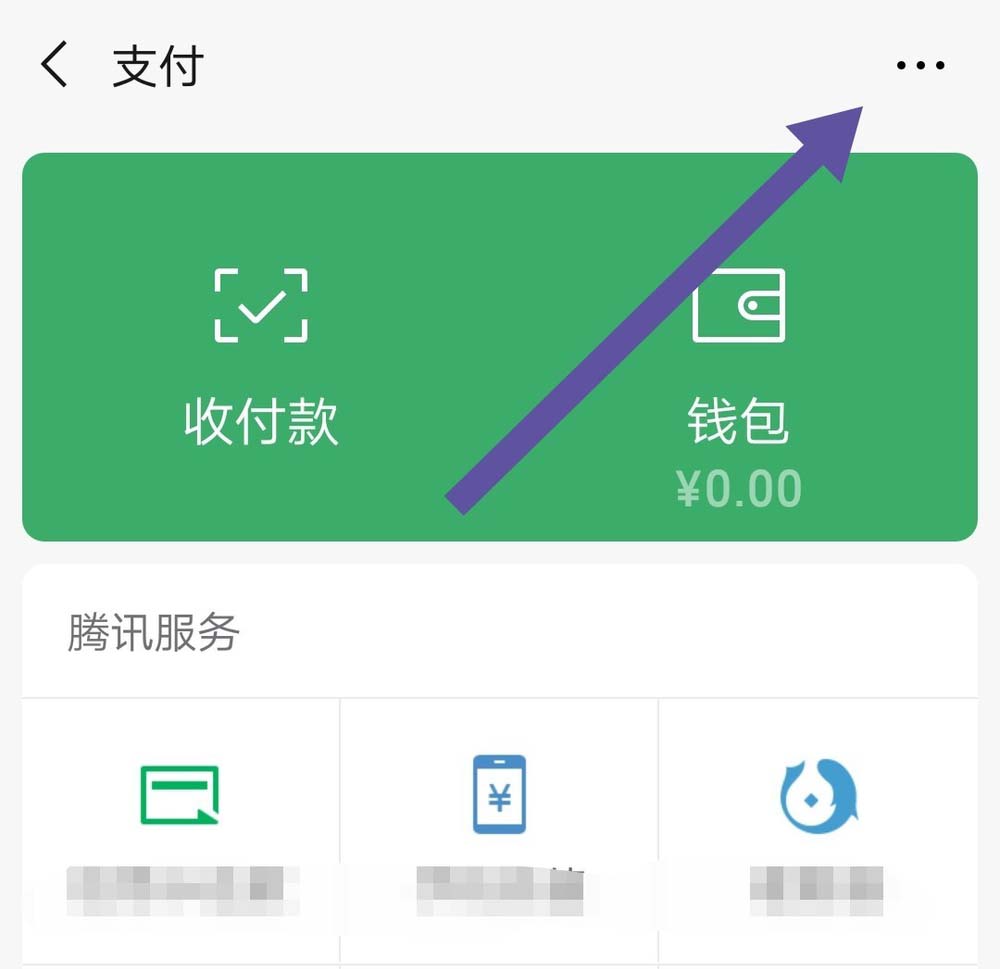Open the green card icon service
The width and height of the screenshot is (1000, 969).
(x=180, y=820)
